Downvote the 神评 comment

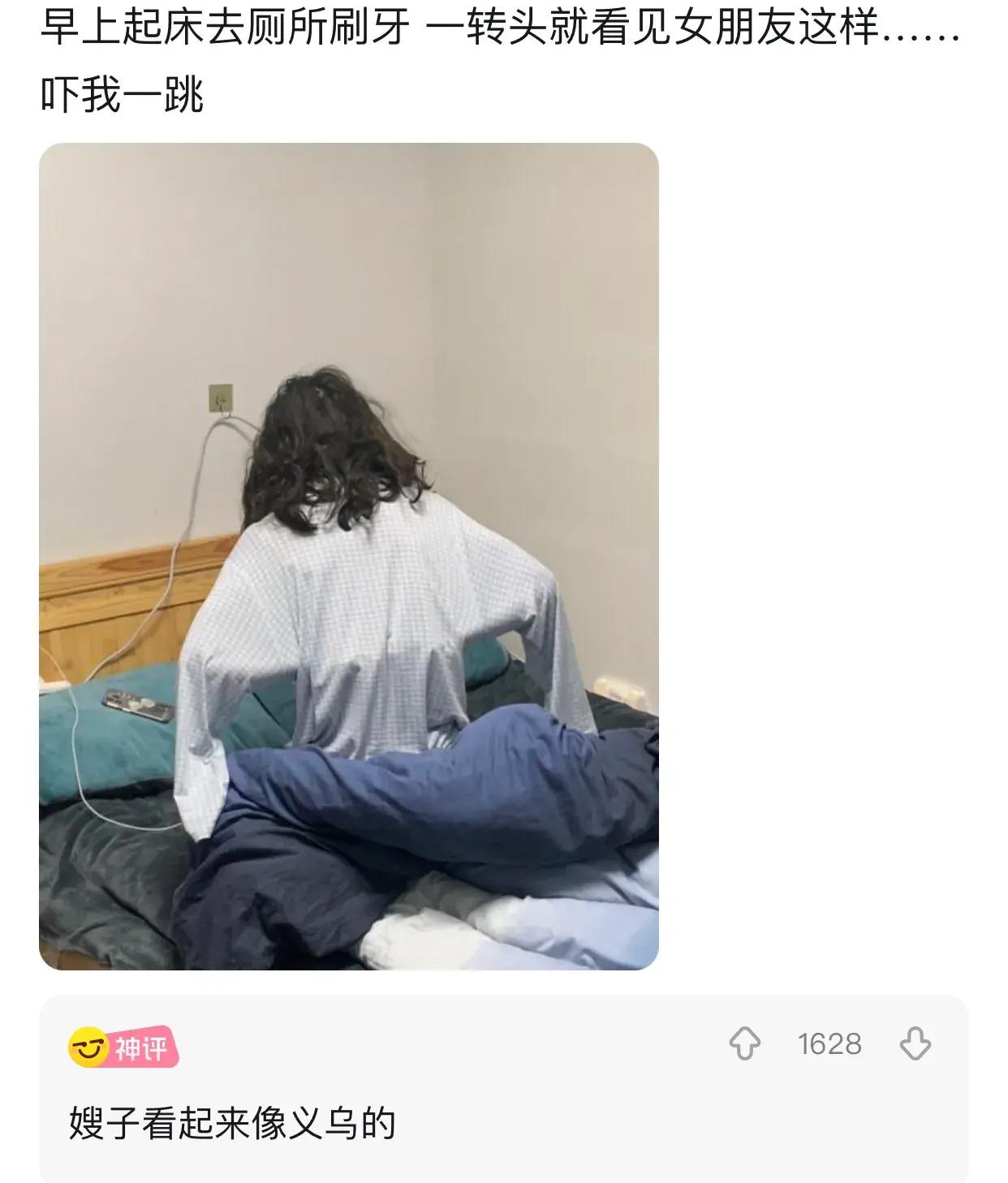[915, 1043]
